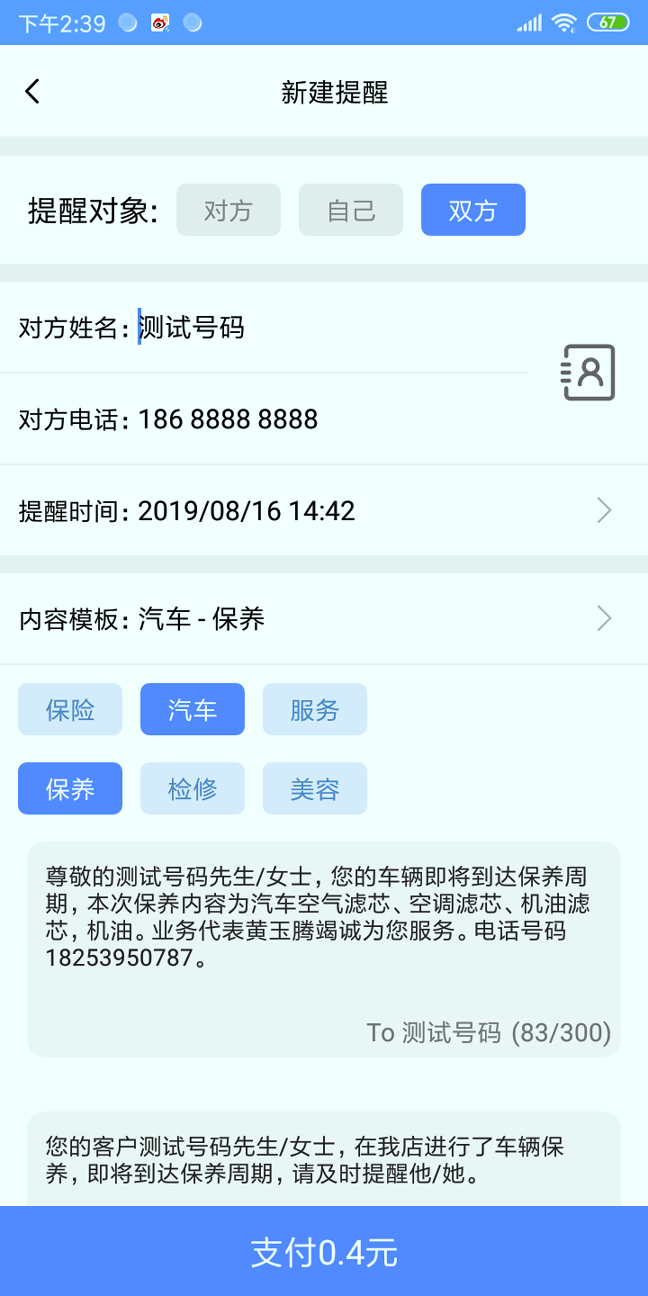Choose 自己 as the reminder target

351,210
